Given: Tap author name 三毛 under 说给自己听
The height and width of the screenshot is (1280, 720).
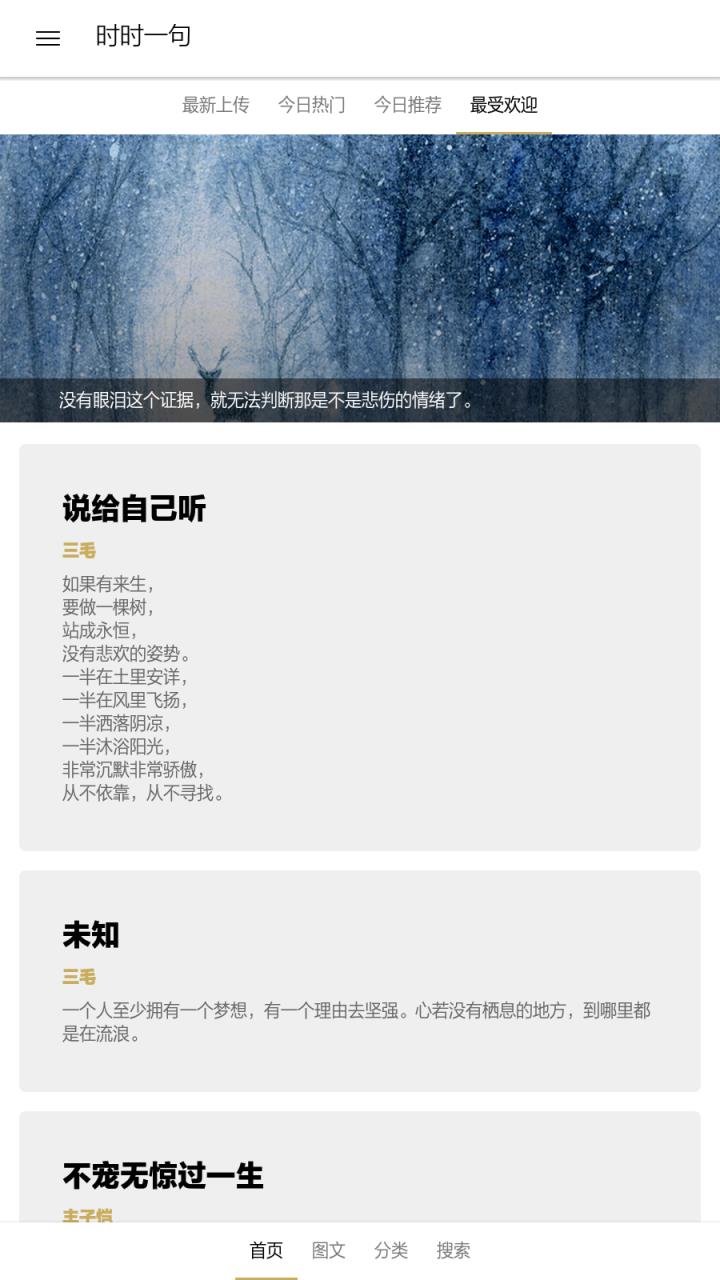Looking at the screenshot, I should click(x=80, y=550).
